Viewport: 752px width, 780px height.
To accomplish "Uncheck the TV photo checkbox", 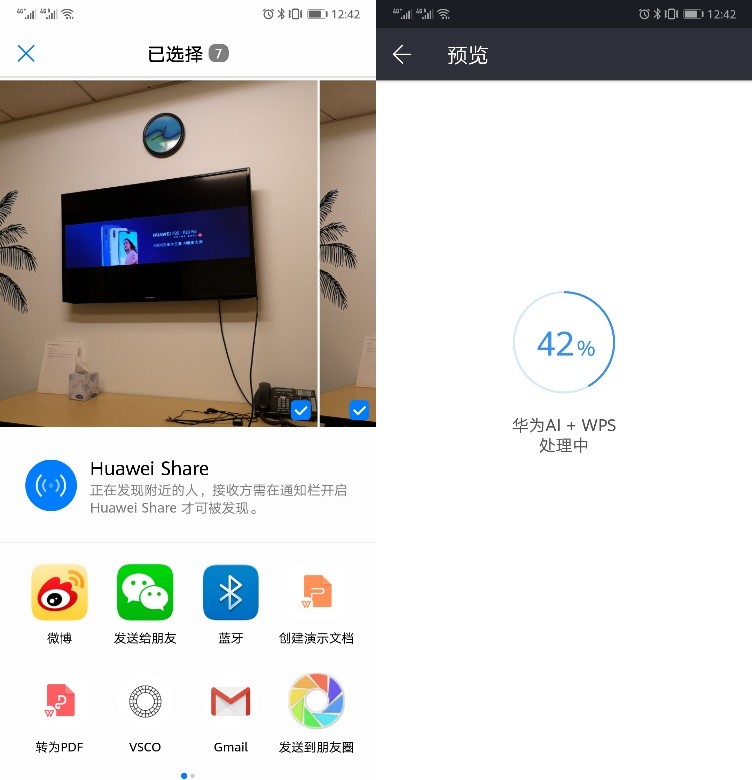I will click(301, 410).
